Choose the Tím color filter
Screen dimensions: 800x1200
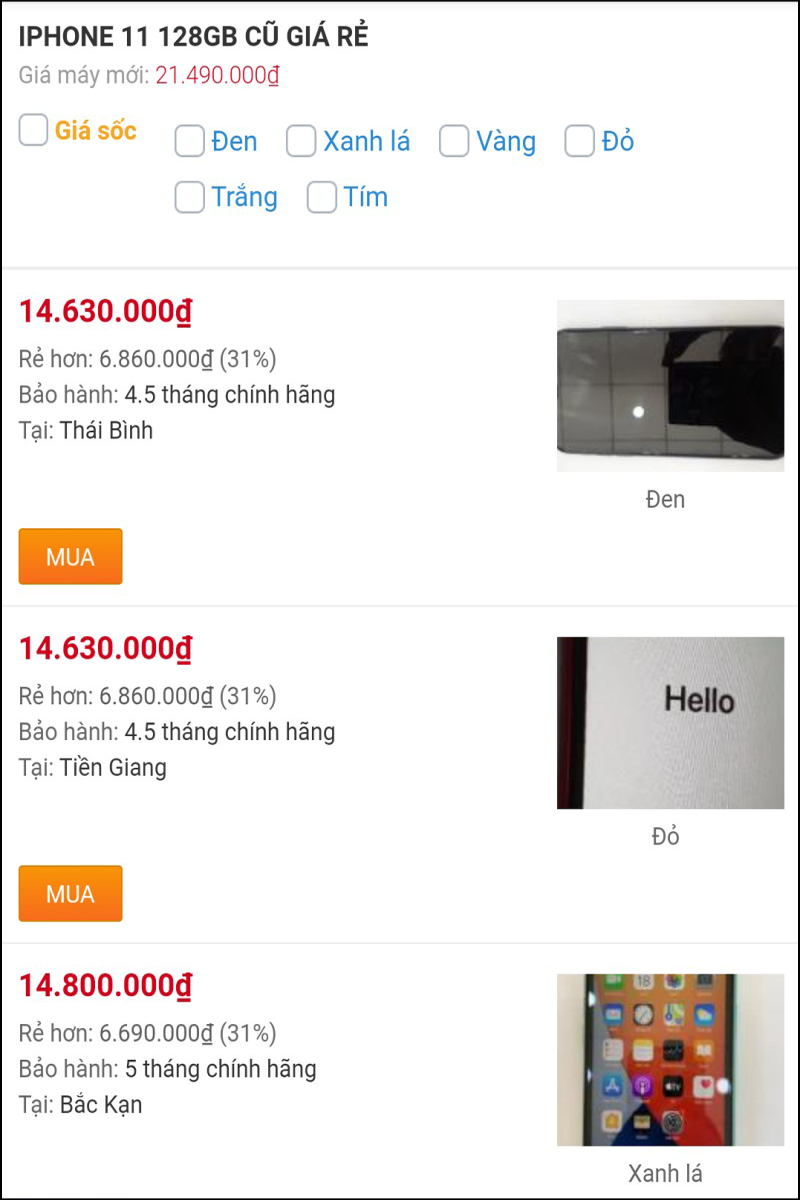pos(322,198)
